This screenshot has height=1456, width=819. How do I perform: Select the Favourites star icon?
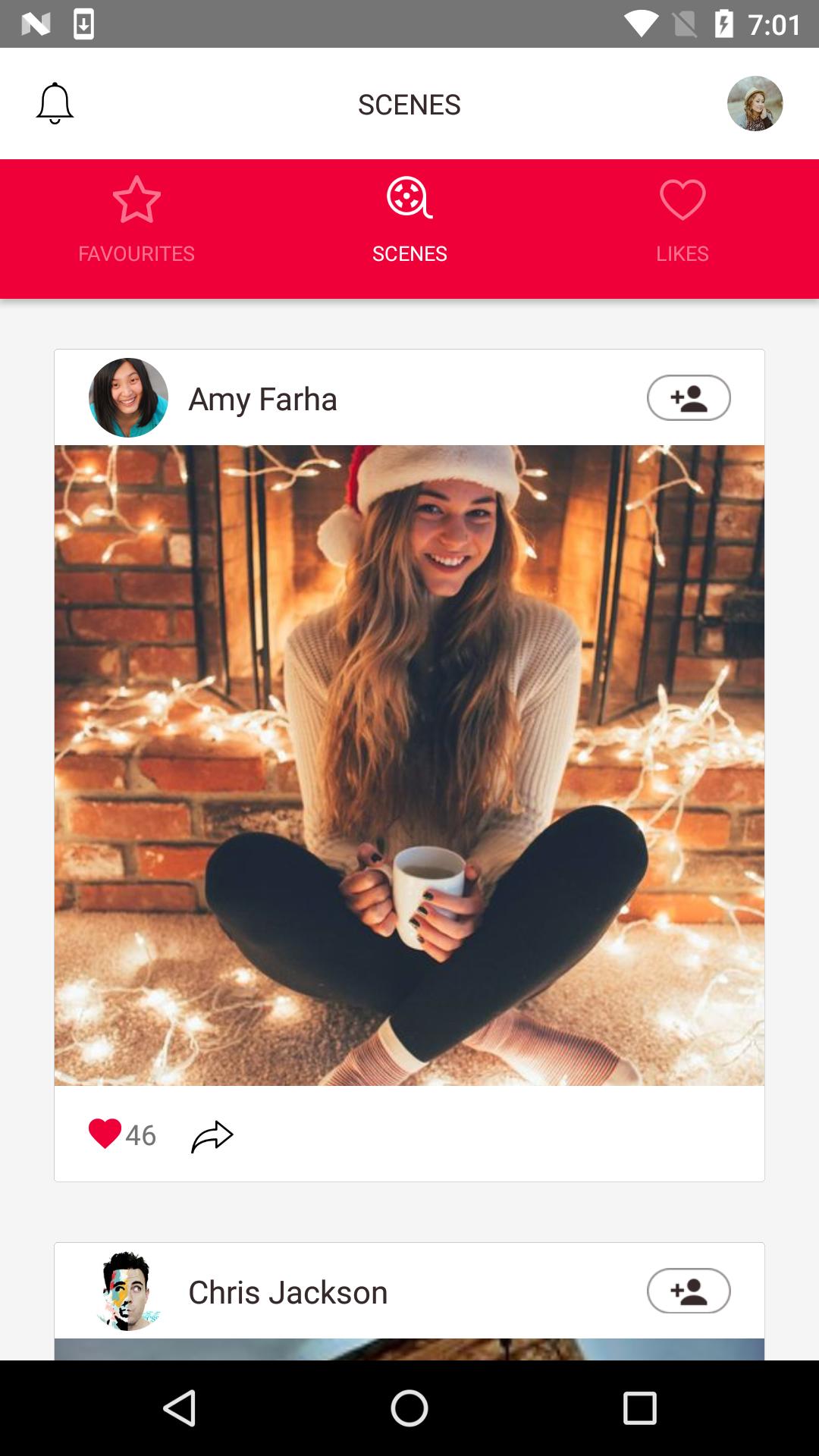tap(136, 201)
